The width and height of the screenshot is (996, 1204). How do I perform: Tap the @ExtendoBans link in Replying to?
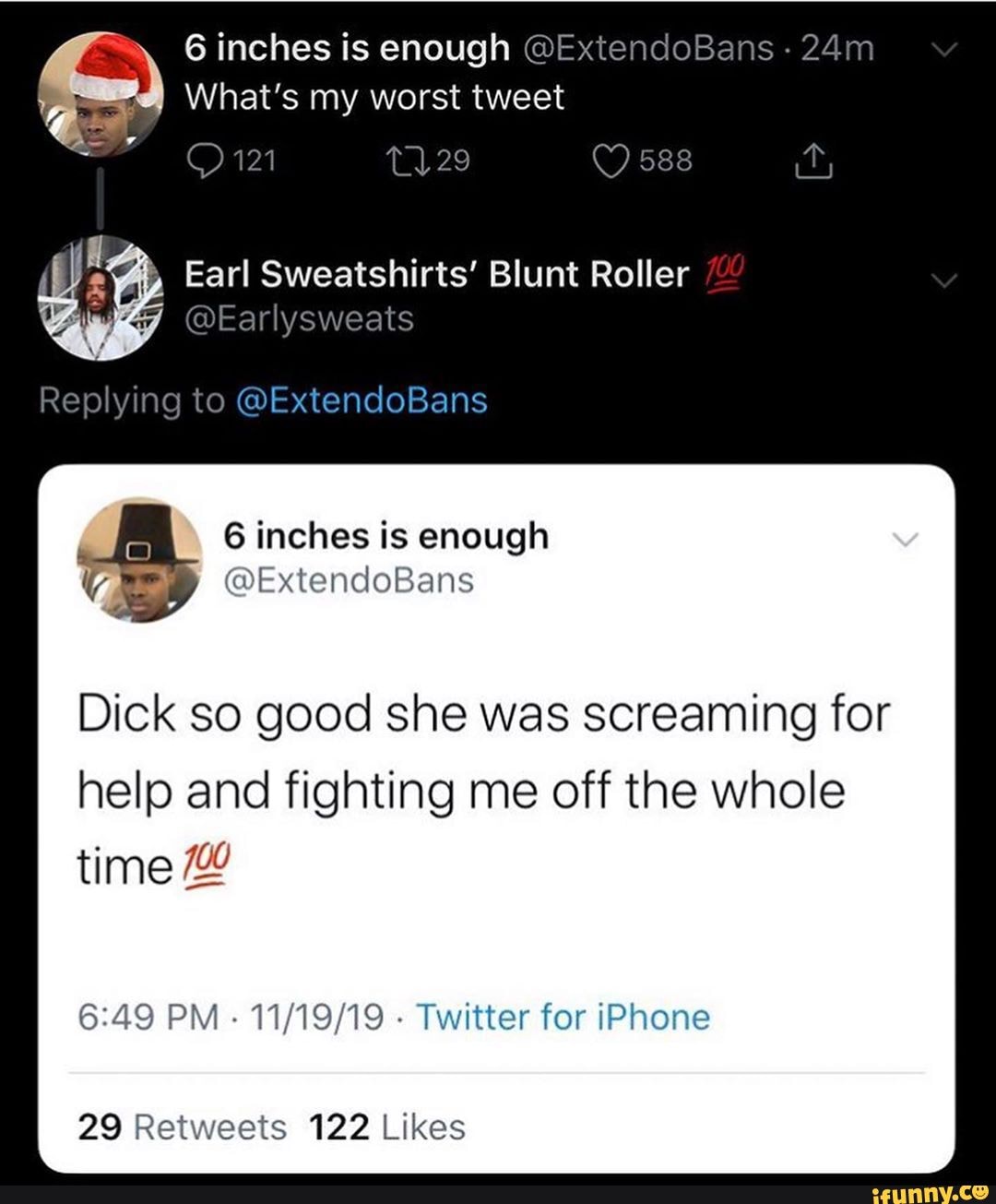coord(362,401)
